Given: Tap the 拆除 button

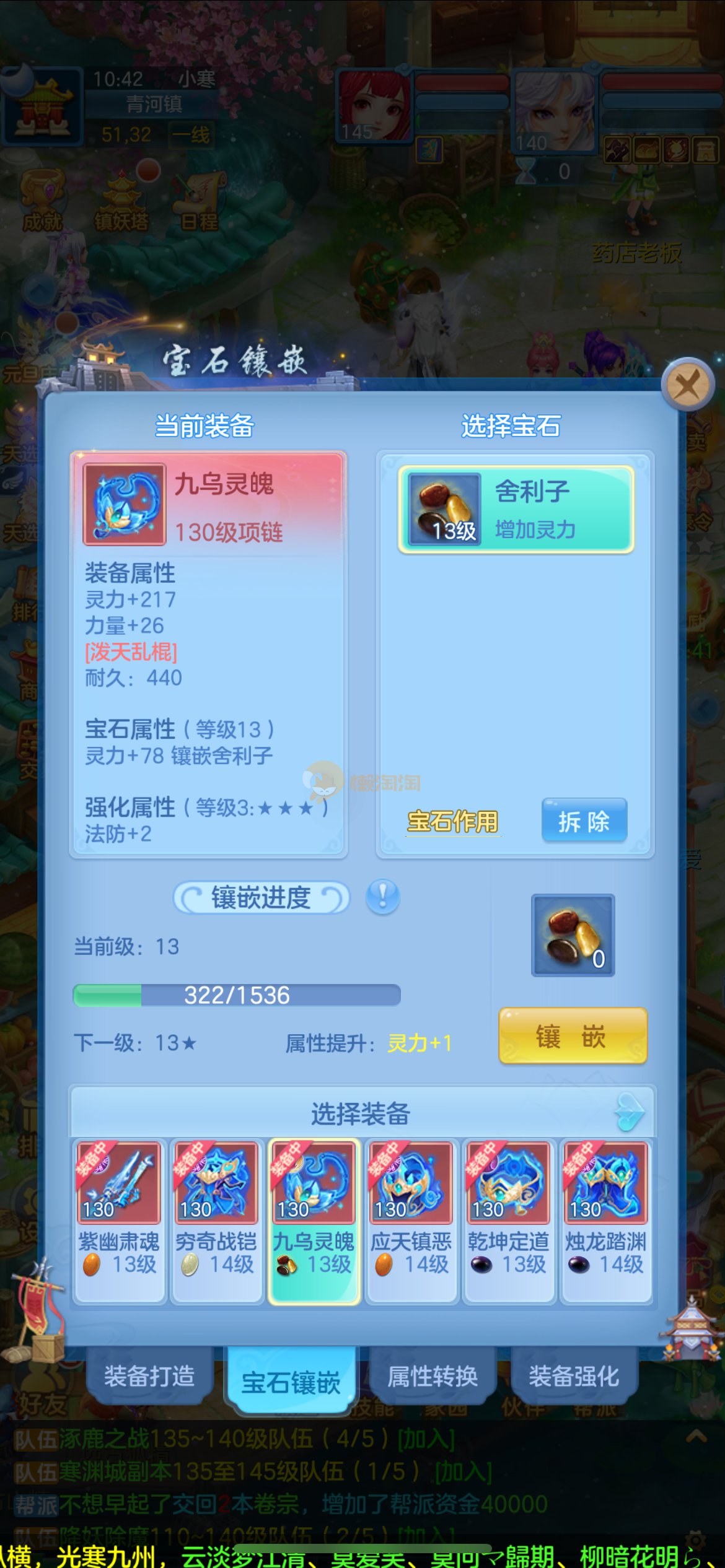Looking at the screenshot, I should pyautogui.click(x=584, y=821).
